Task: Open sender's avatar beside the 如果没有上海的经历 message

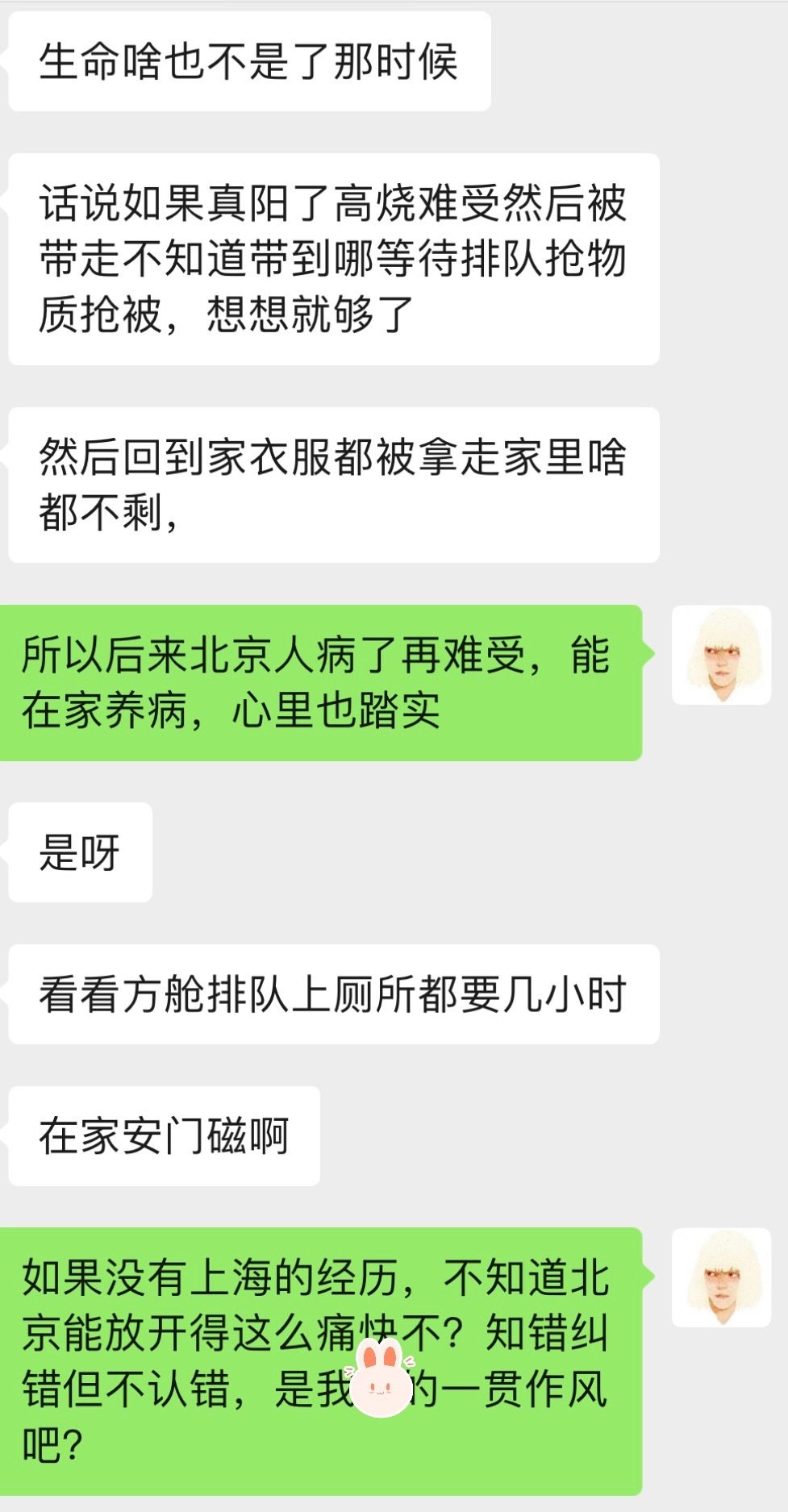Action: (721, 1277)
